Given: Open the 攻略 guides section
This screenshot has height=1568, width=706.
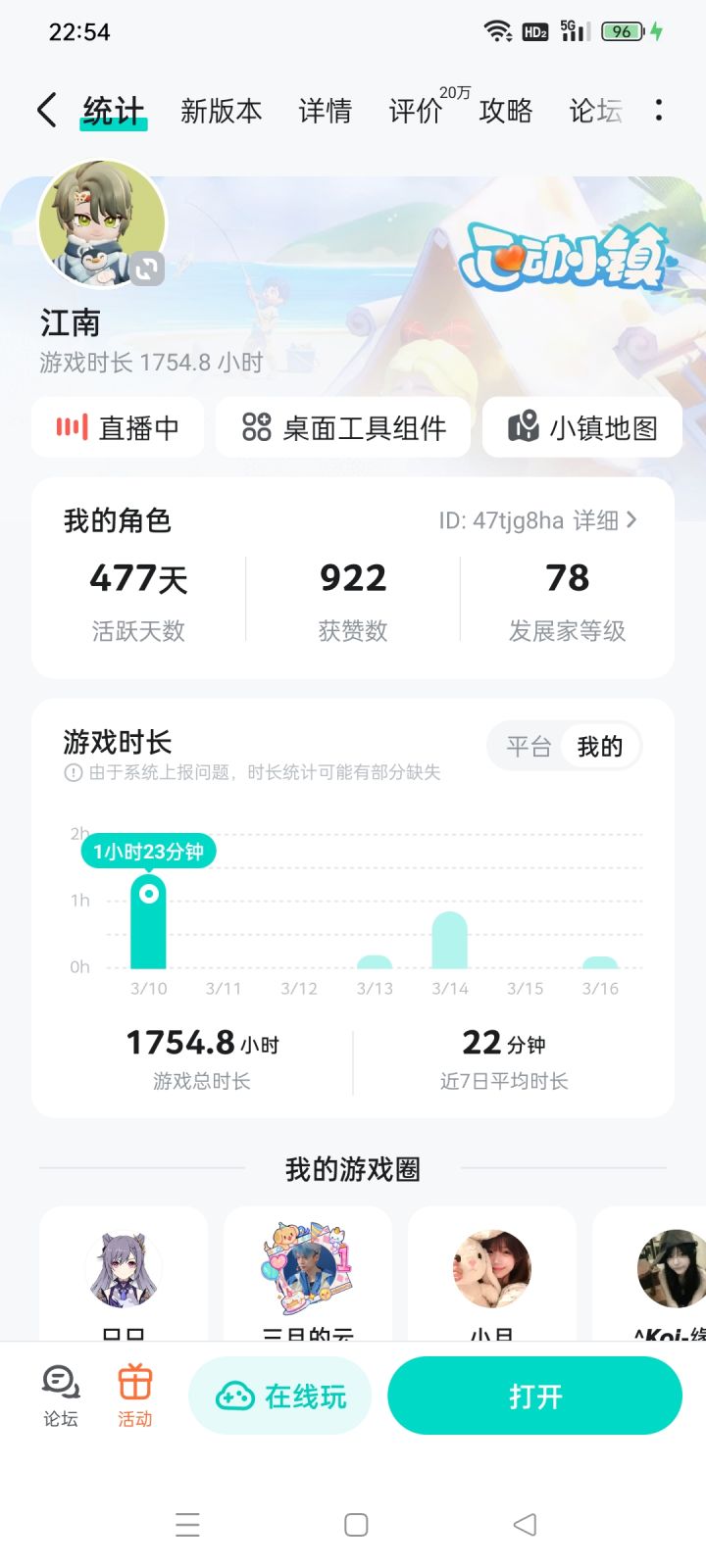Looking at the screenshot, I should 505,112.
